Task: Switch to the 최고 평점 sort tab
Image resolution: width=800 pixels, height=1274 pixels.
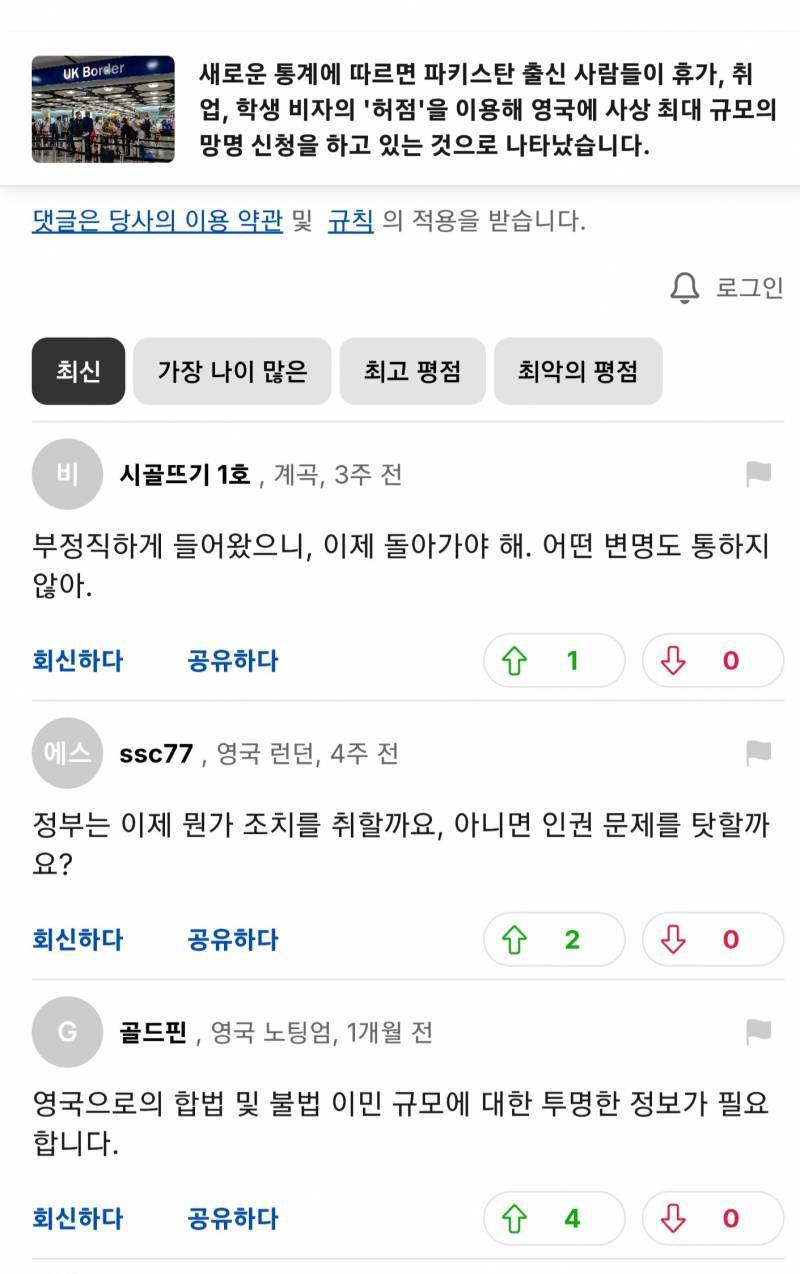Action: [x=413, y=371]
